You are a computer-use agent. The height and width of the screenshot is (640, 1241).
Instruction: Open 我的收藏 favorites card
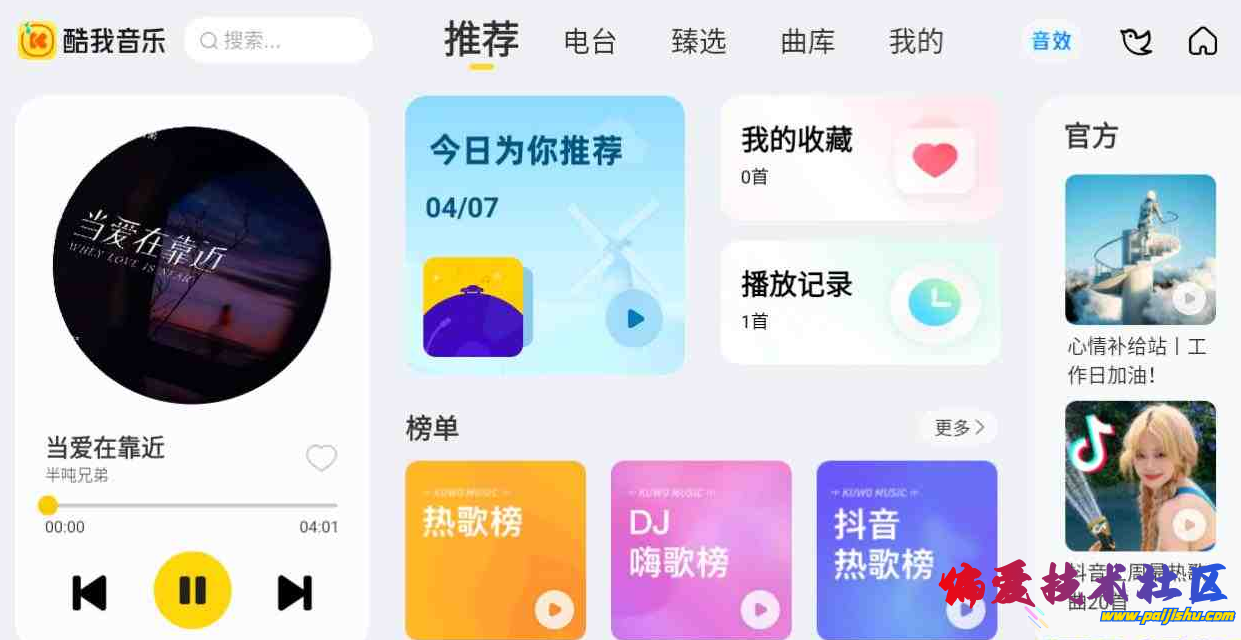click(x=860, y=158)
